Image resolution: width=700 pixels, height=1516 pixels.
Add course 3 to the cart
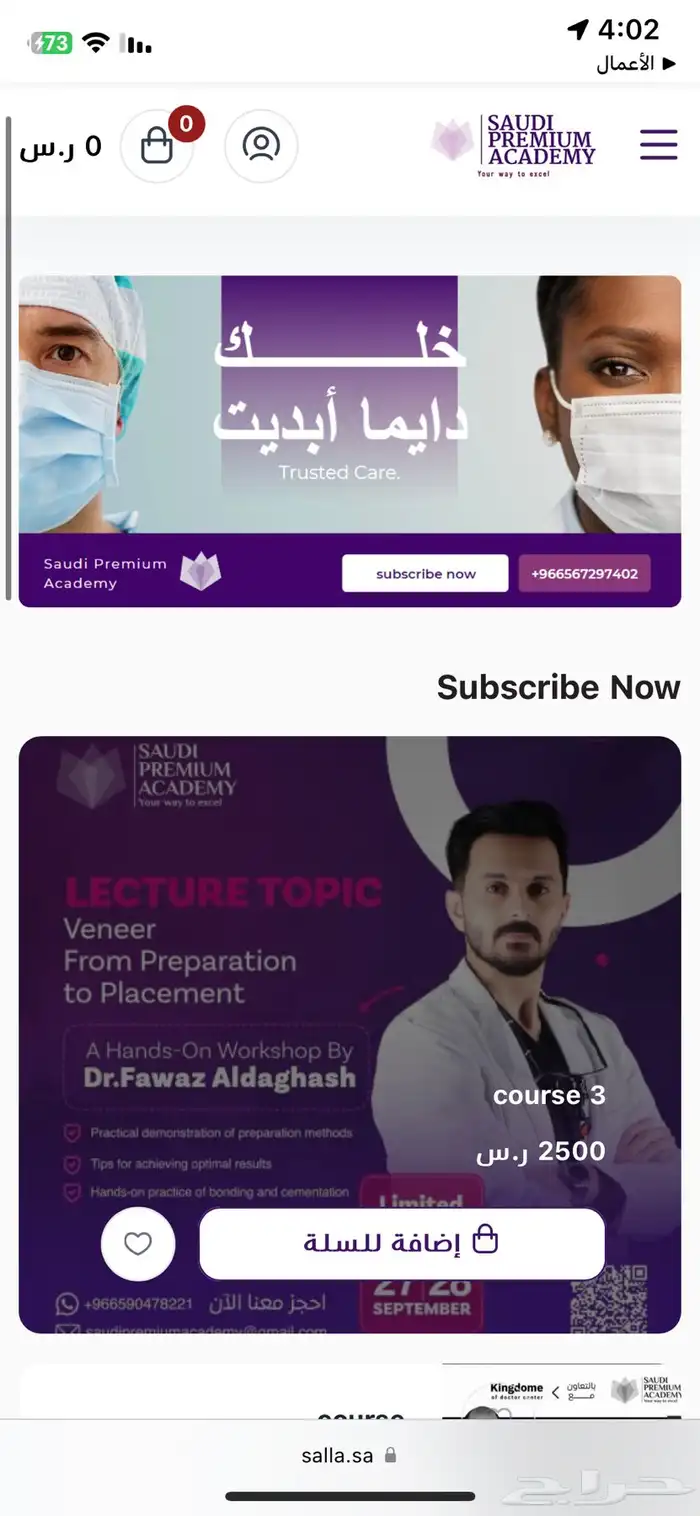[402, 1243]
